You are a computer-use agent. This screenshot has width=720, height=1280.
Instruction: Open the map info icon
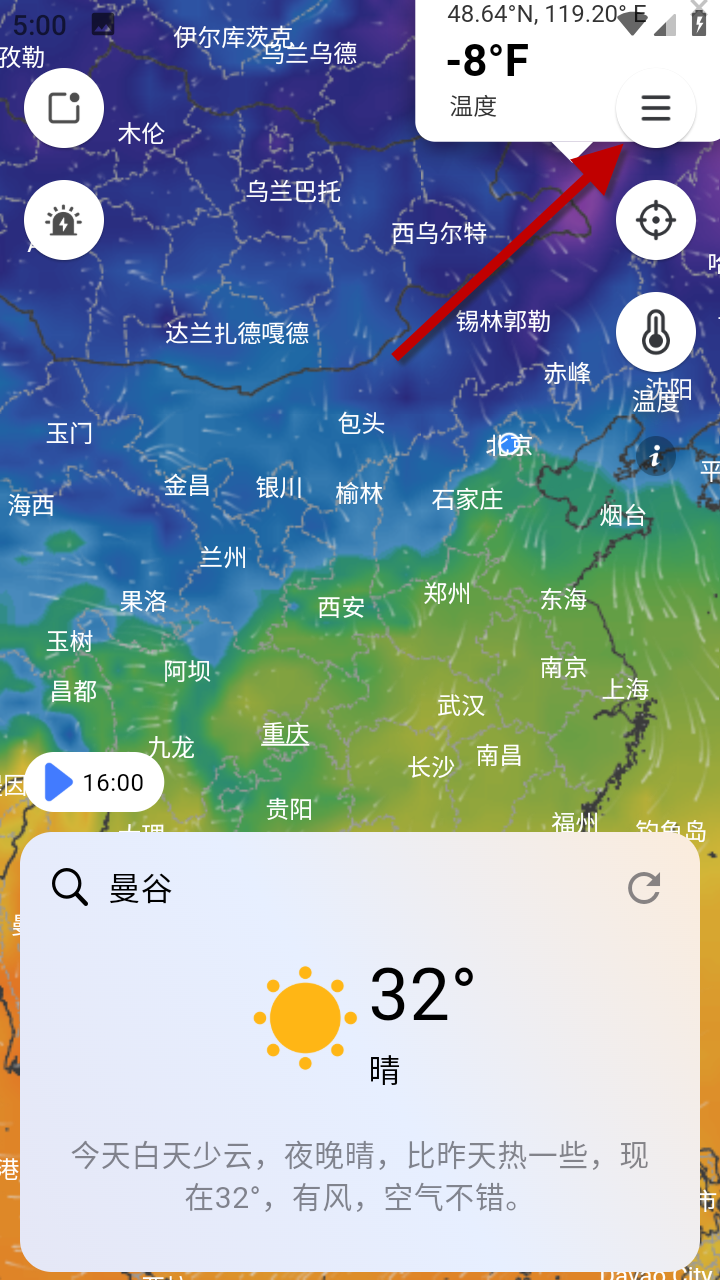(655, 458)
